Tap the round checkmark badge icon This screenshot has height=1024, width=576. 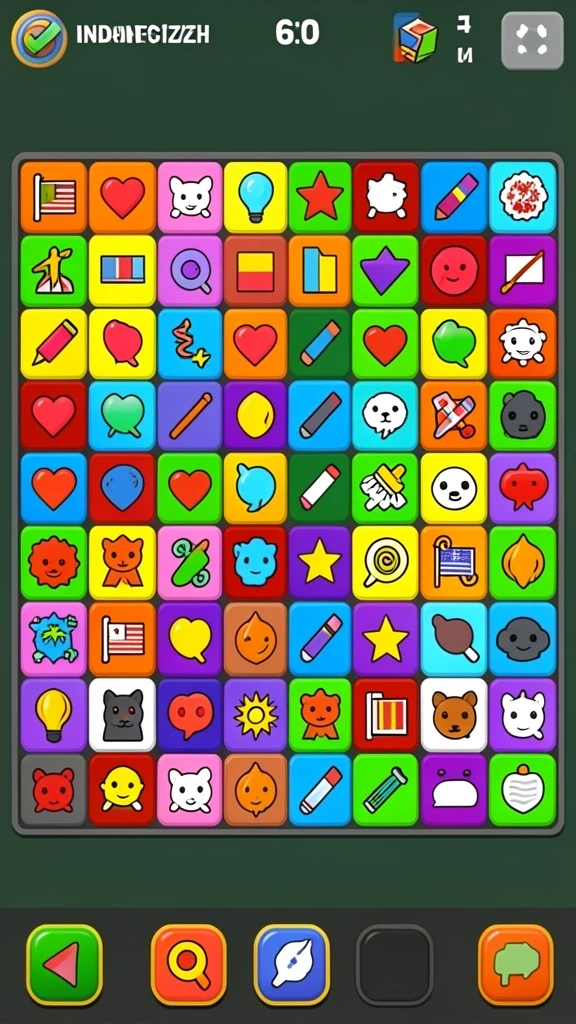click(39, 38)
